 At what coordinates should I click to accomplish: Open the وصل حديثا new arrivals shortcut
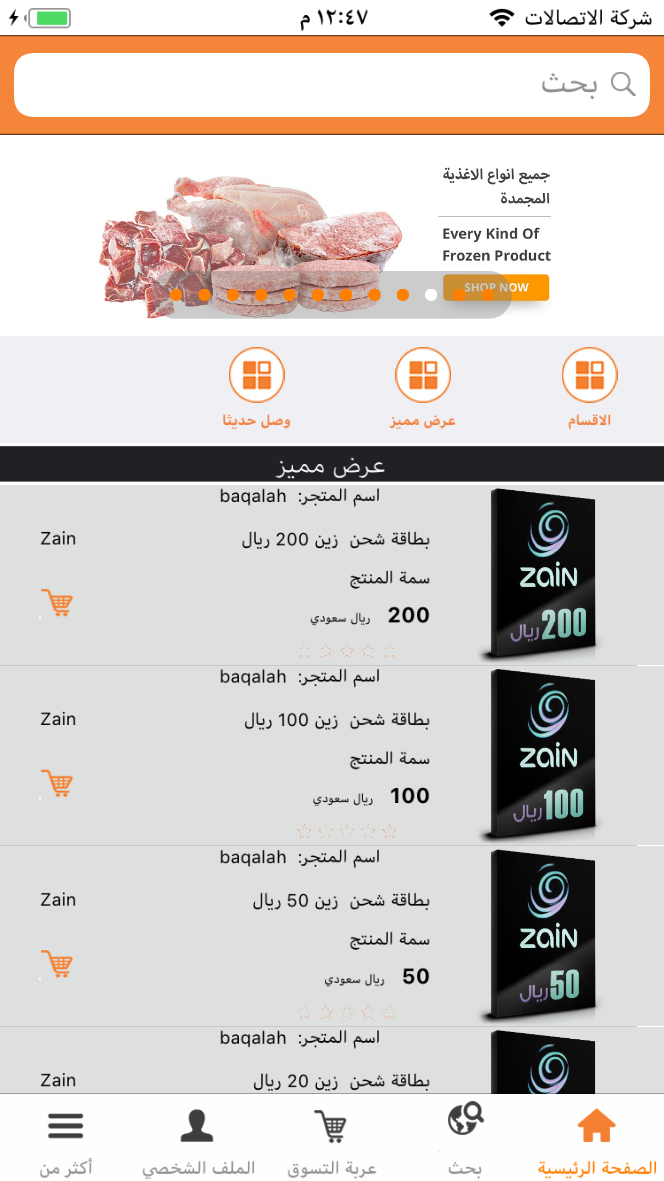pyautogui.click(x=257, y=387)
